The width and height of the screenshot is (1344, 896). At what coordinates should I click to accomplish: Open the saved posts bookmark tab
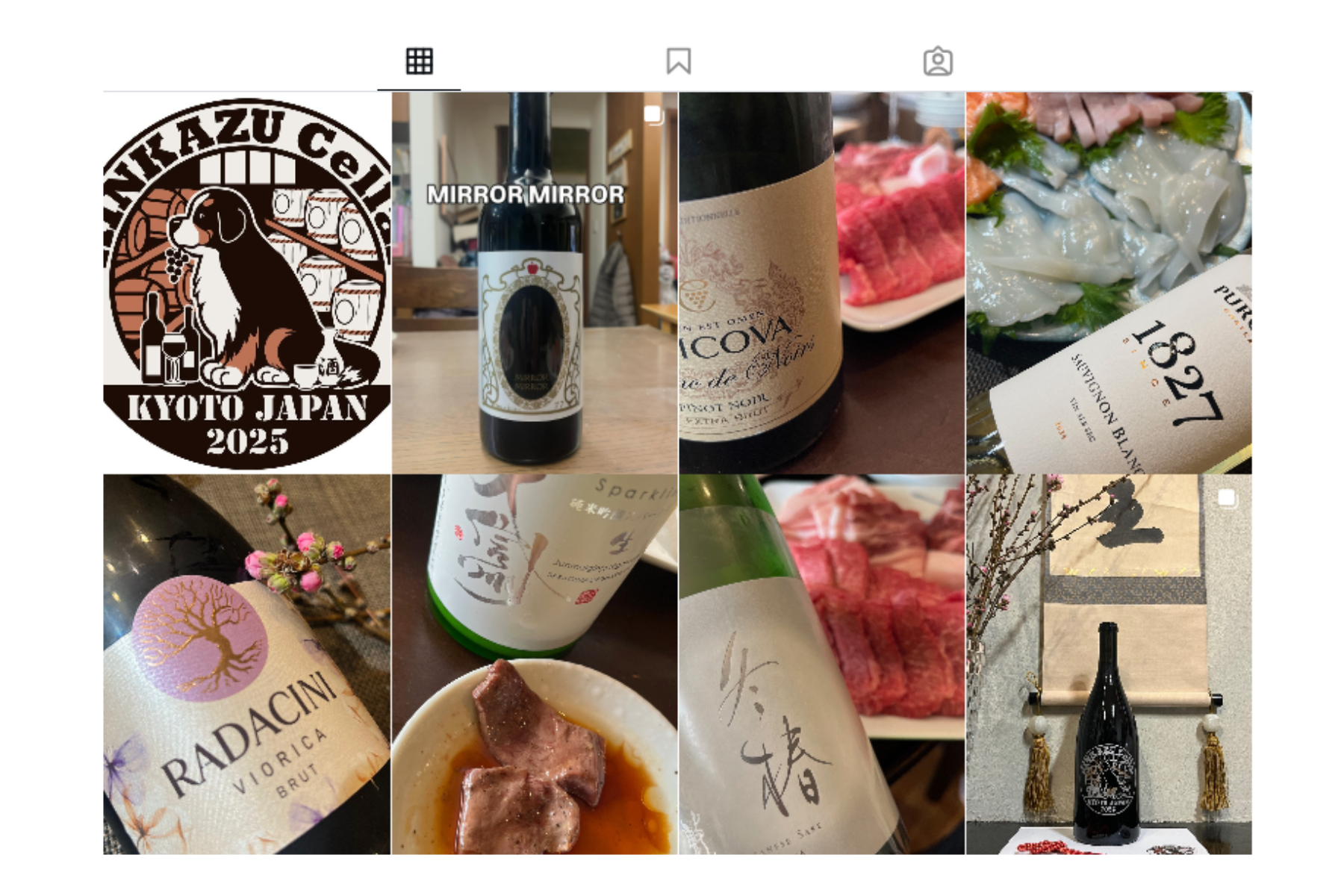tap(678, 61)
